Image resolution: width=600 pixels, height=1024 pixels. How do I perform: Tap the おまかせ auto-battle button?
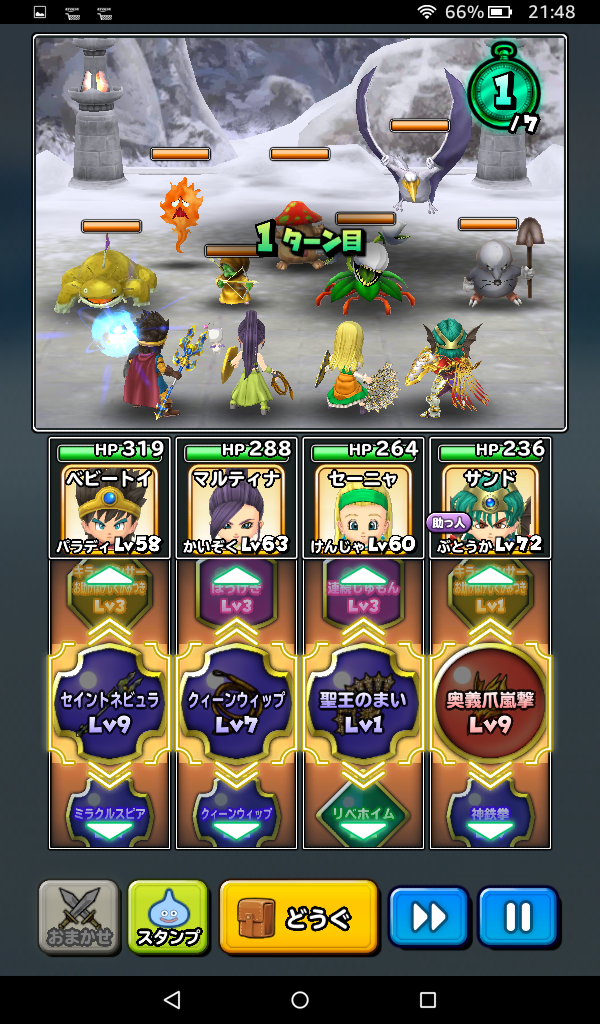click(79, 916)
